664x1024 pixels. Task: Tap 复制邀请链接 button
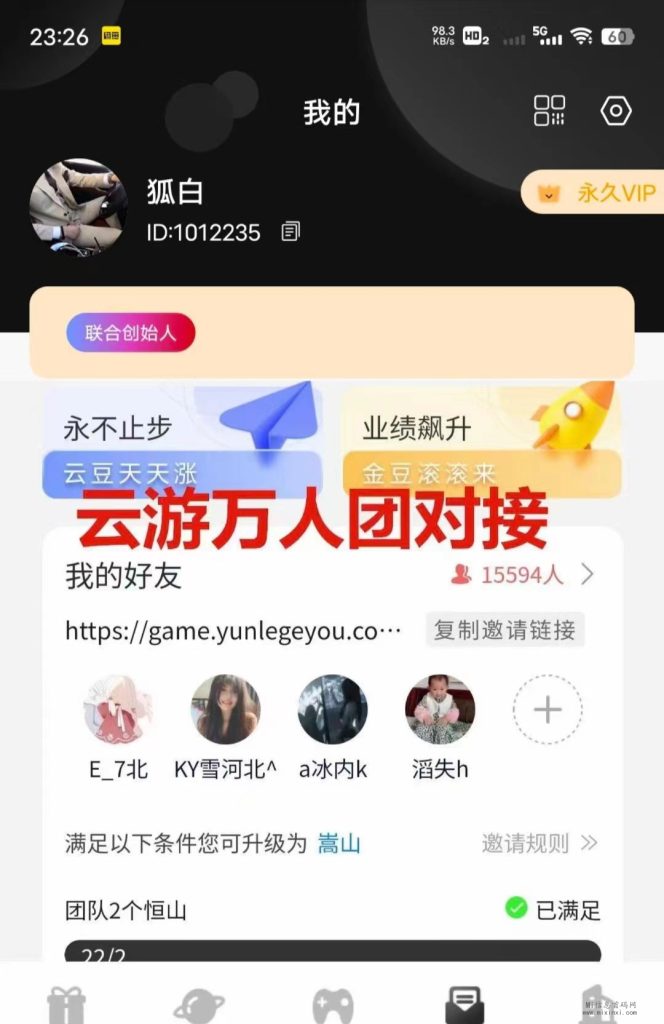[505, 630]
